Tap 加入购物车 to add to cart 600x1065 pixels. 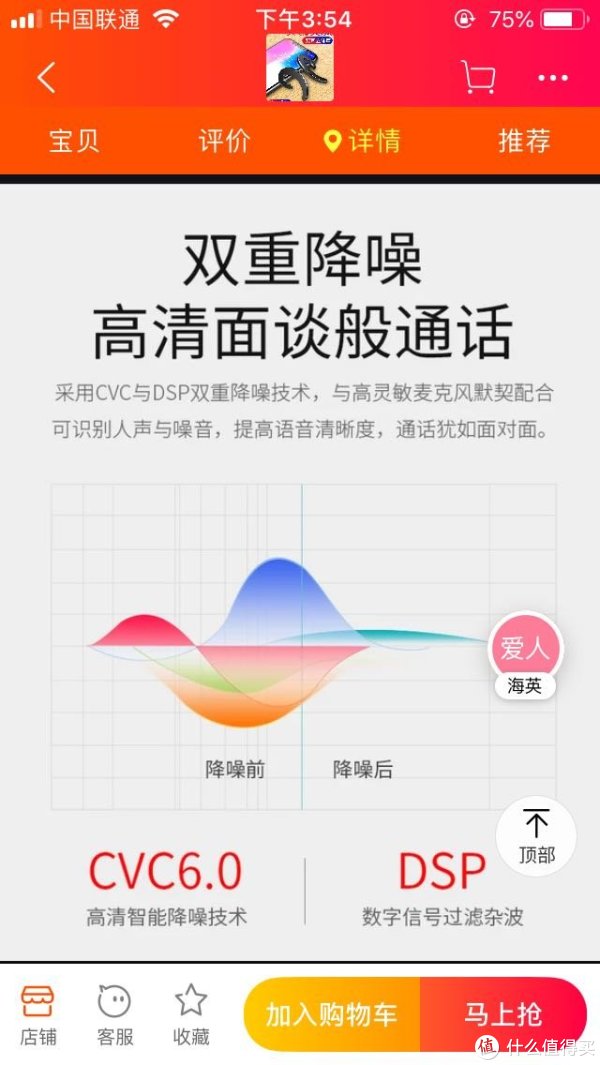click(332, 1014)
